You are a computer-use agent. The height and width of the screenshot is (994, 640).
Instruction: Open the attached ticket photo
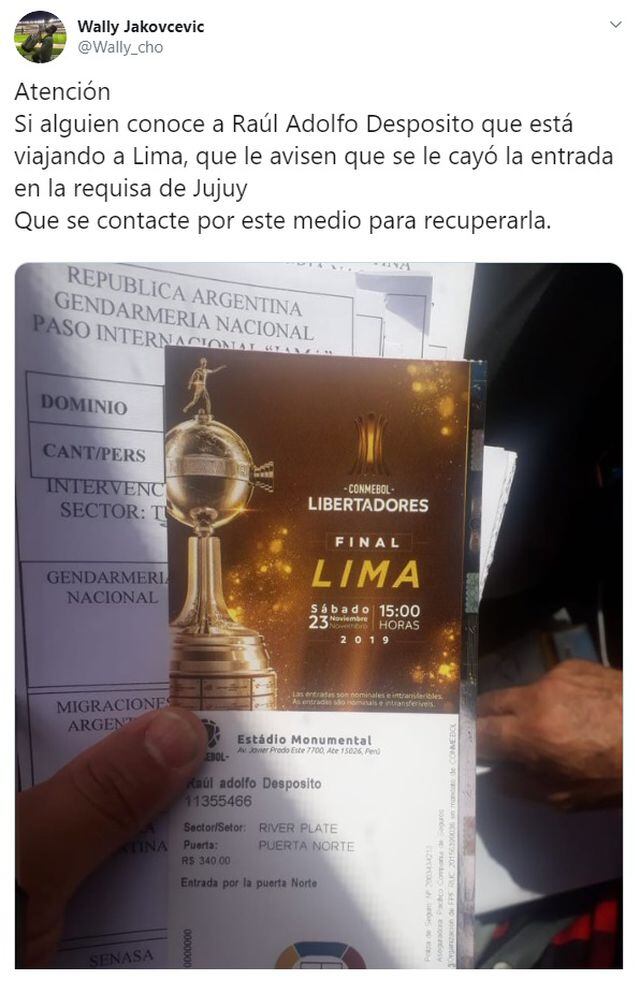click(x=319, y=615)
